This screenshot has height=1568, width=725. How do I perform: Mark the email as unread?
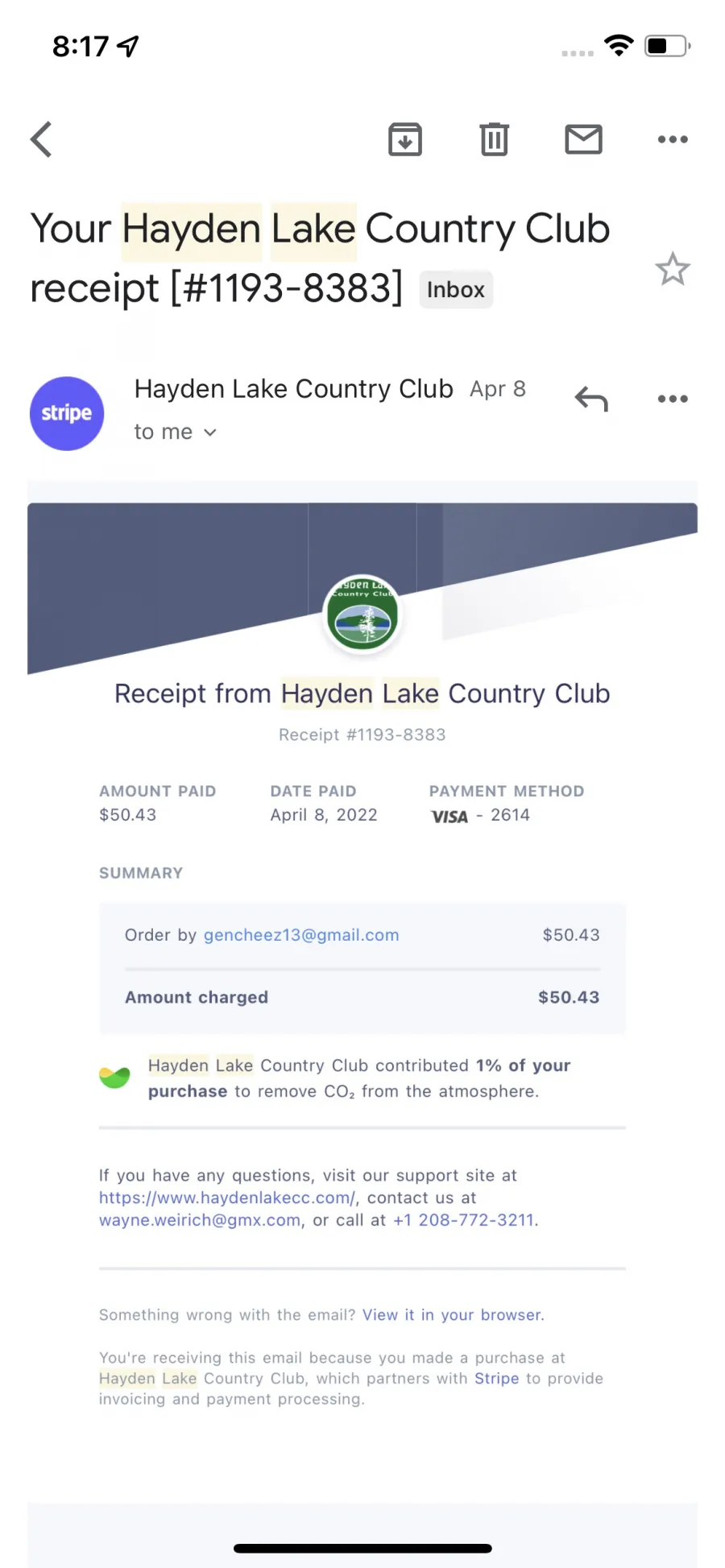[584, 139]
